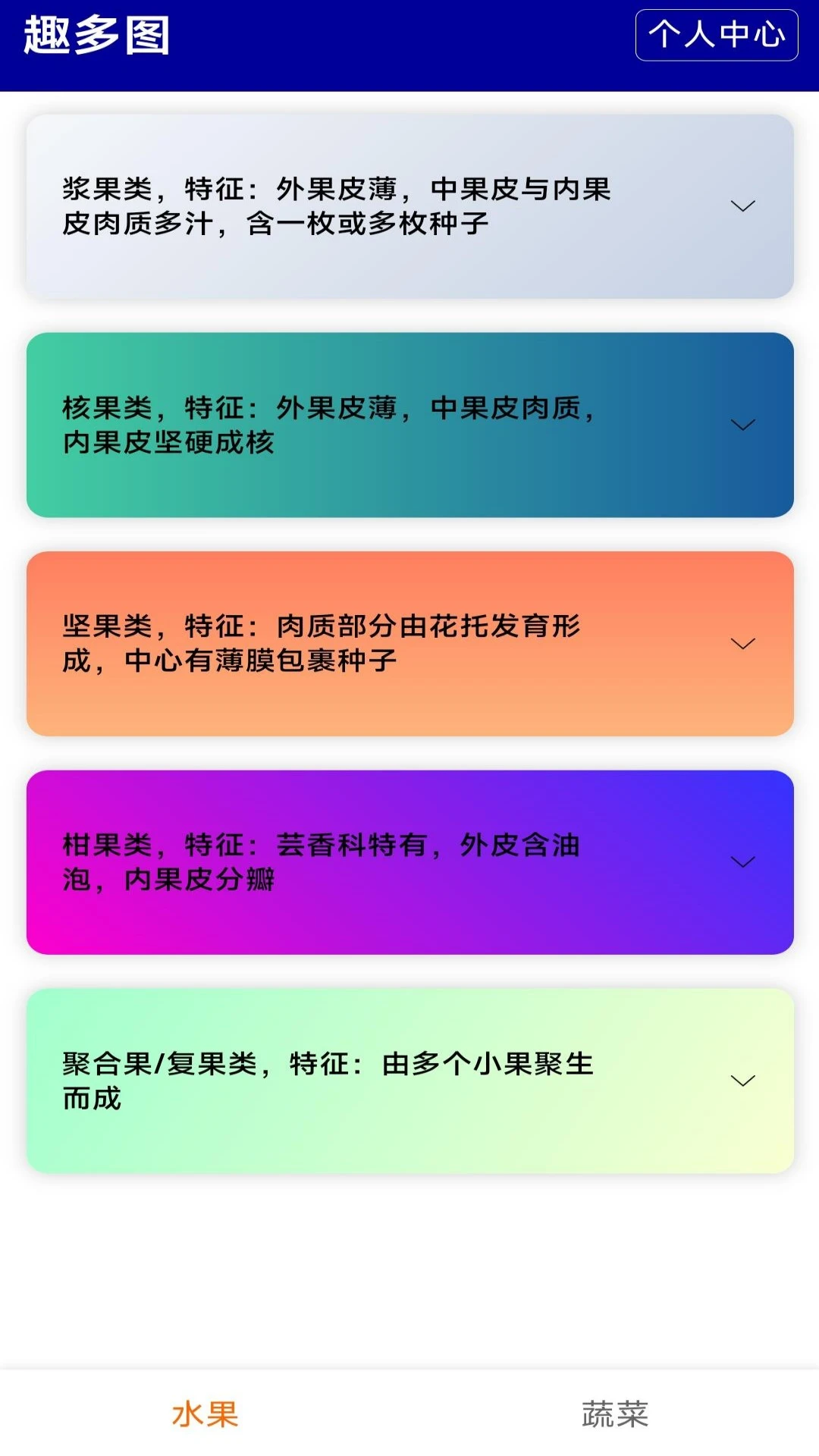Screen dimensions: 819x1456
Task: Click the down arrow on the 核果类 card
Action: (742, 425)
